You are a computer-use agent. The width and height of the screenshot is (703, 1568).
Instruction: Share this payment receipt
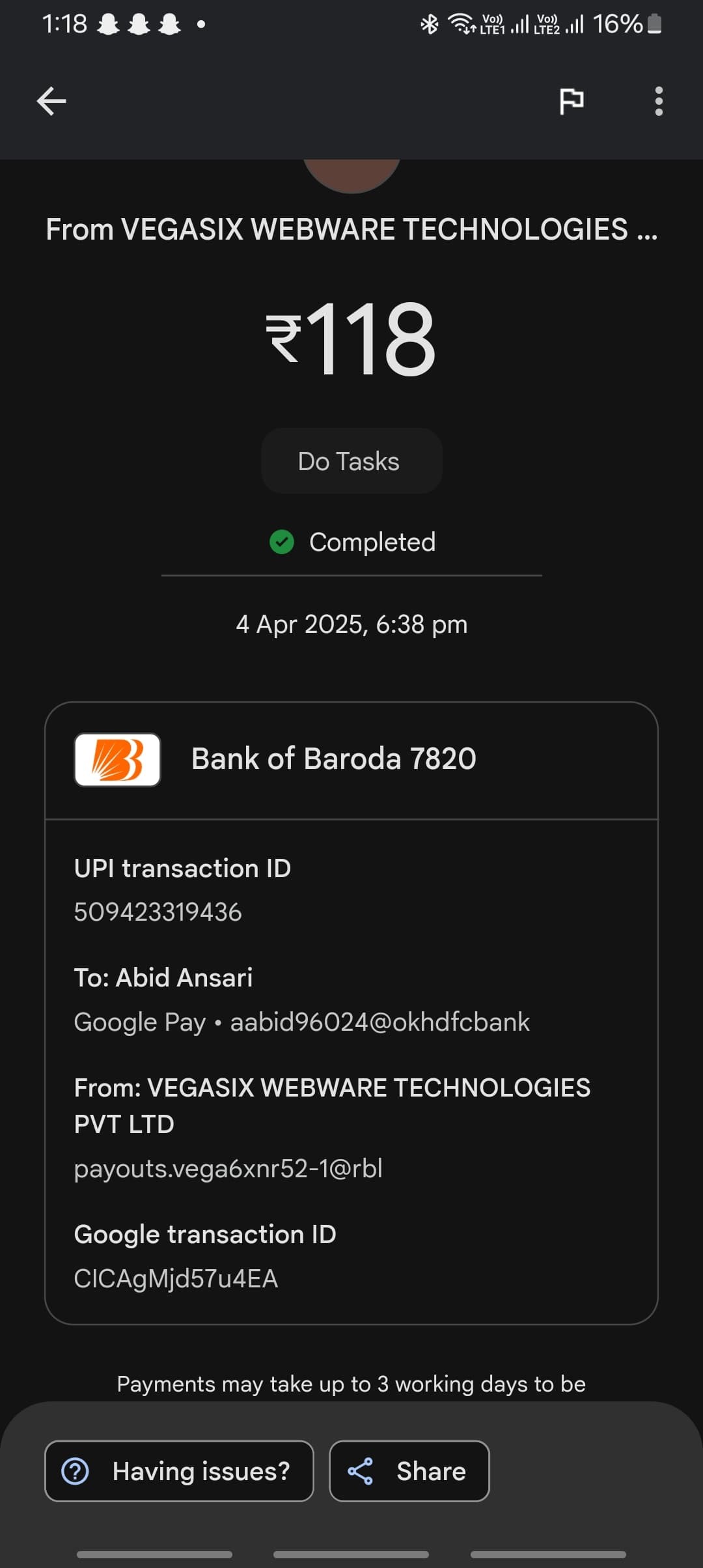click(409, 1471)
